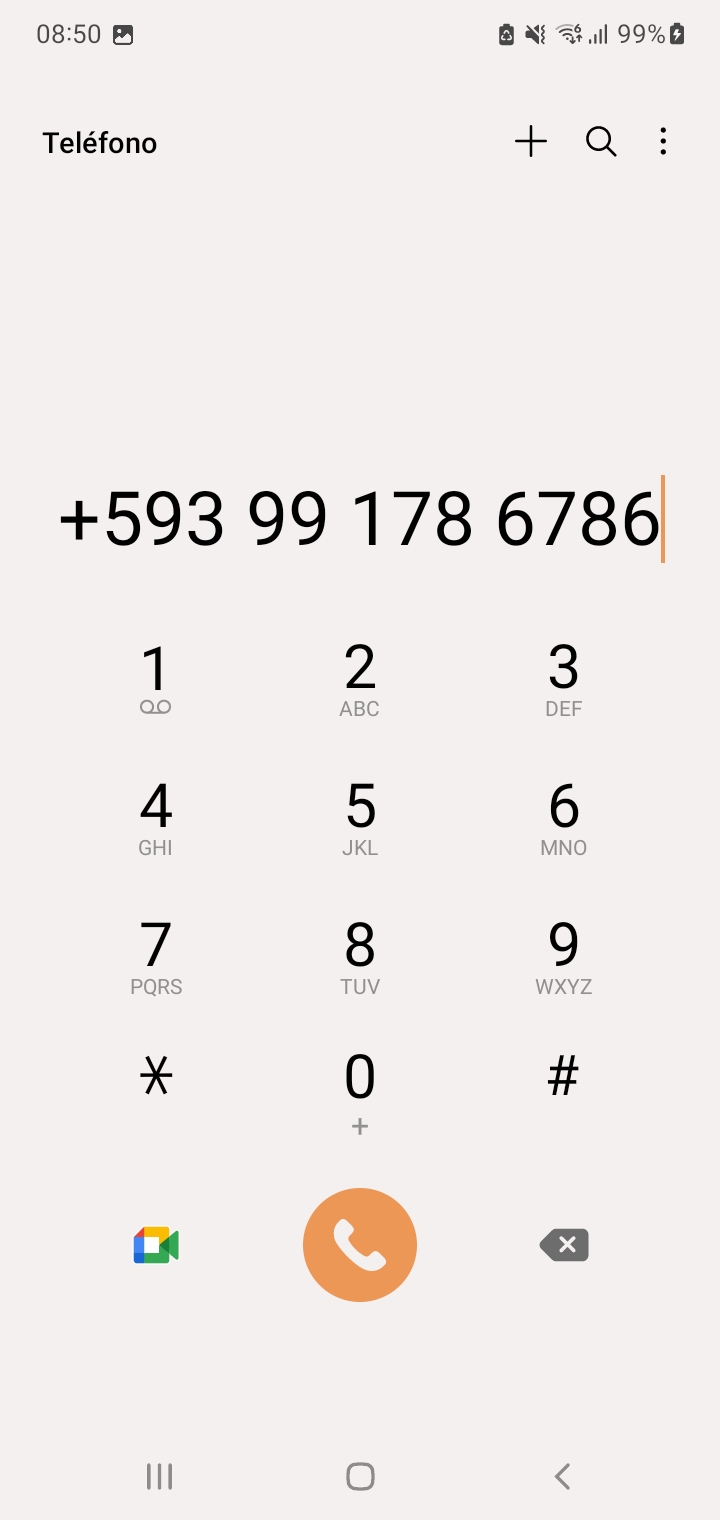The height and width of the screenshot is (1520, 720).
Task: Open the three-dot overflow menu
Action: 663,142
